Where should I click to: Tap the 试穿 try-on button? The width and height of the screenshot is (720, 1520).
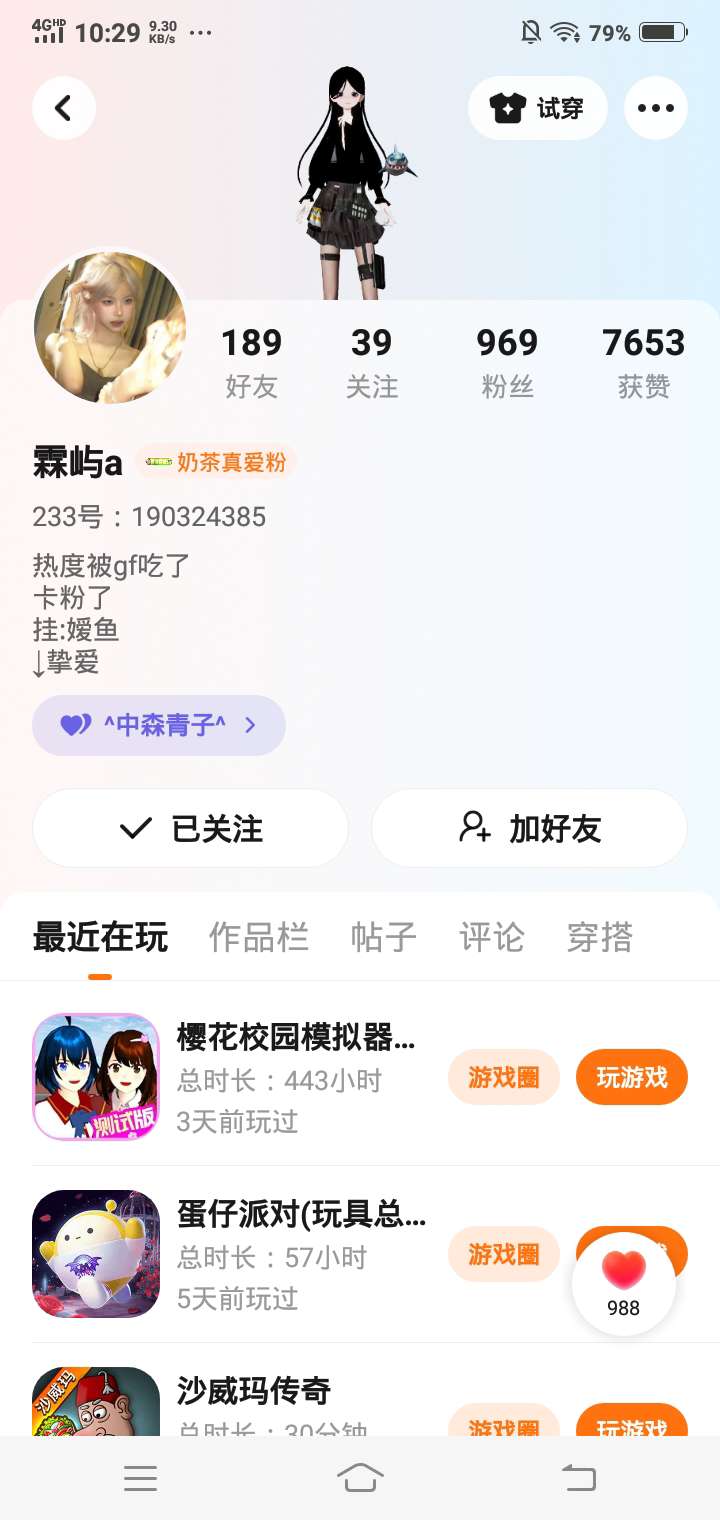[x=538, y=108]
